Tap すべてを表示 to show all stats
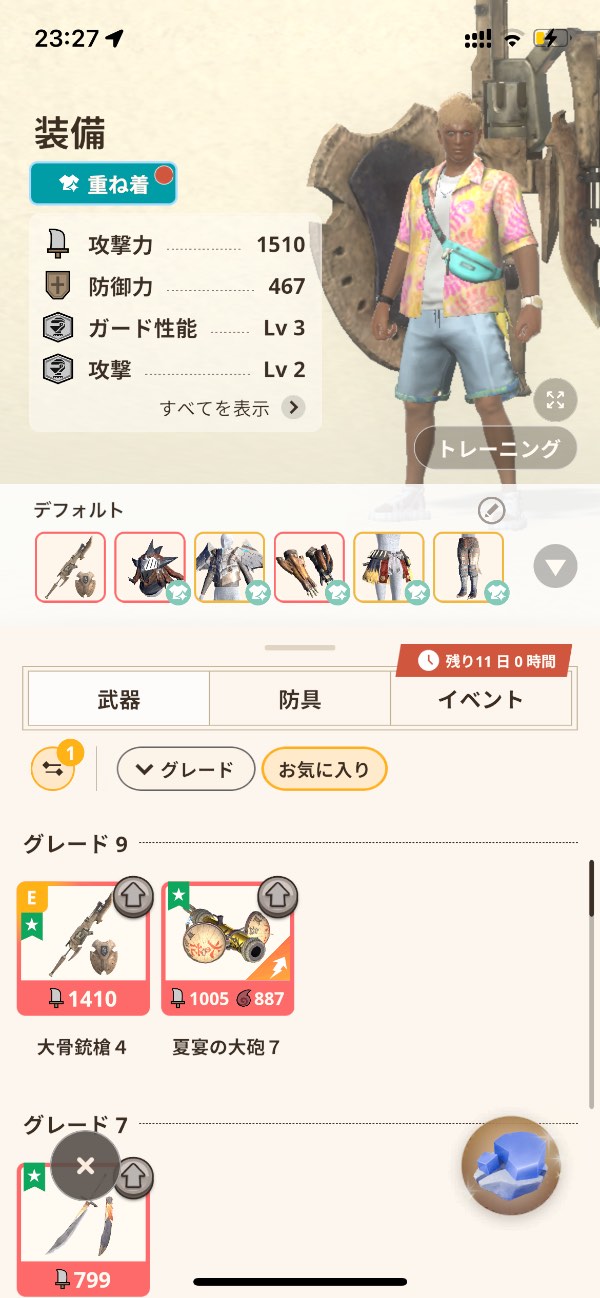This screenshot has height=1298, width=600. pos(232,408)
